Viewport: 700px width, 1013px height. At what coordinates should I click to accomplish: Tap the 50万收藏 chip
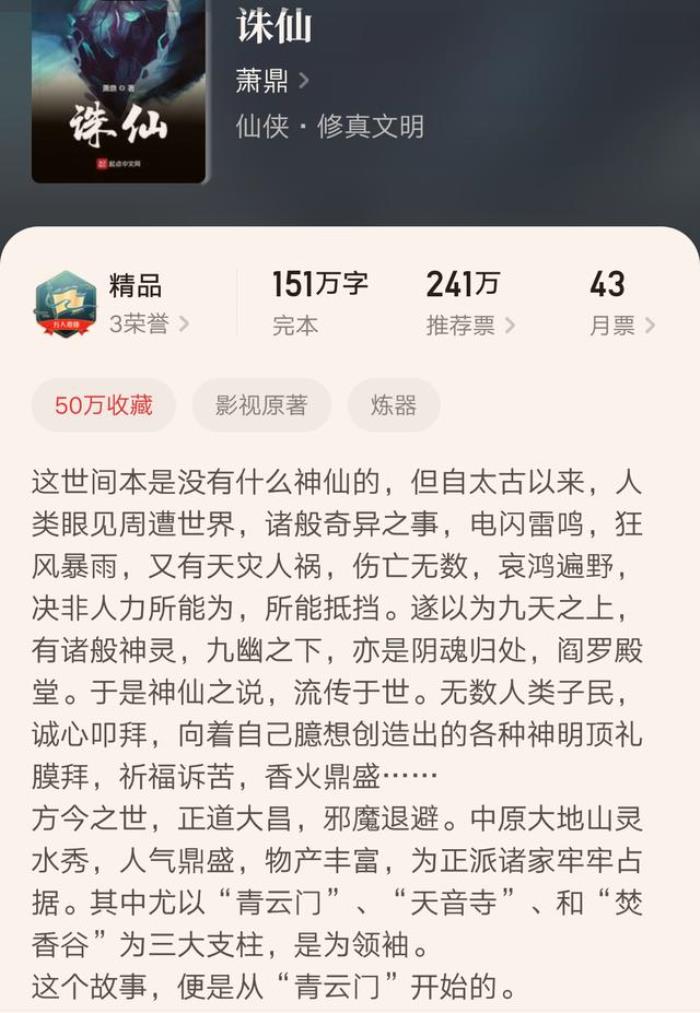[104, 405]
